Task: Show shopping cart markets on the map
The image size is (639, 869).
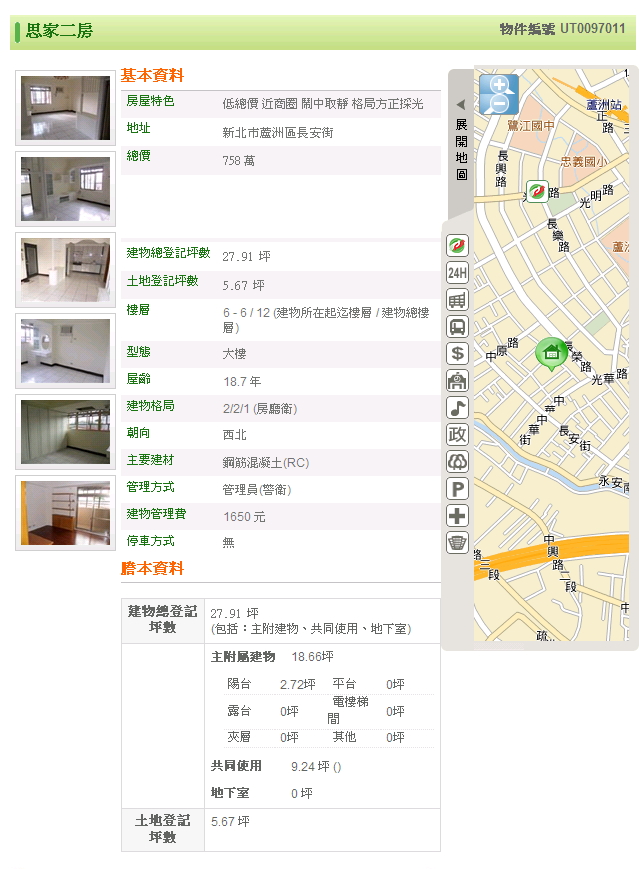Action: pyautogui.click(x=457, y=300)
